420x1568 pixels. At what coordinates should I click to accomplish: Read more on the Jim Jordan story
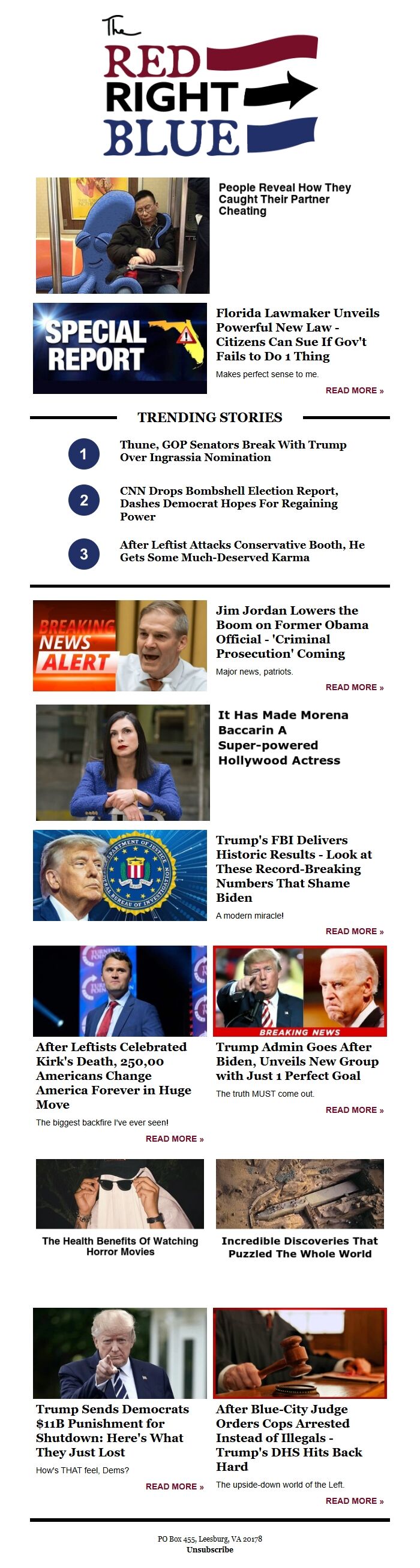(354, 687)
